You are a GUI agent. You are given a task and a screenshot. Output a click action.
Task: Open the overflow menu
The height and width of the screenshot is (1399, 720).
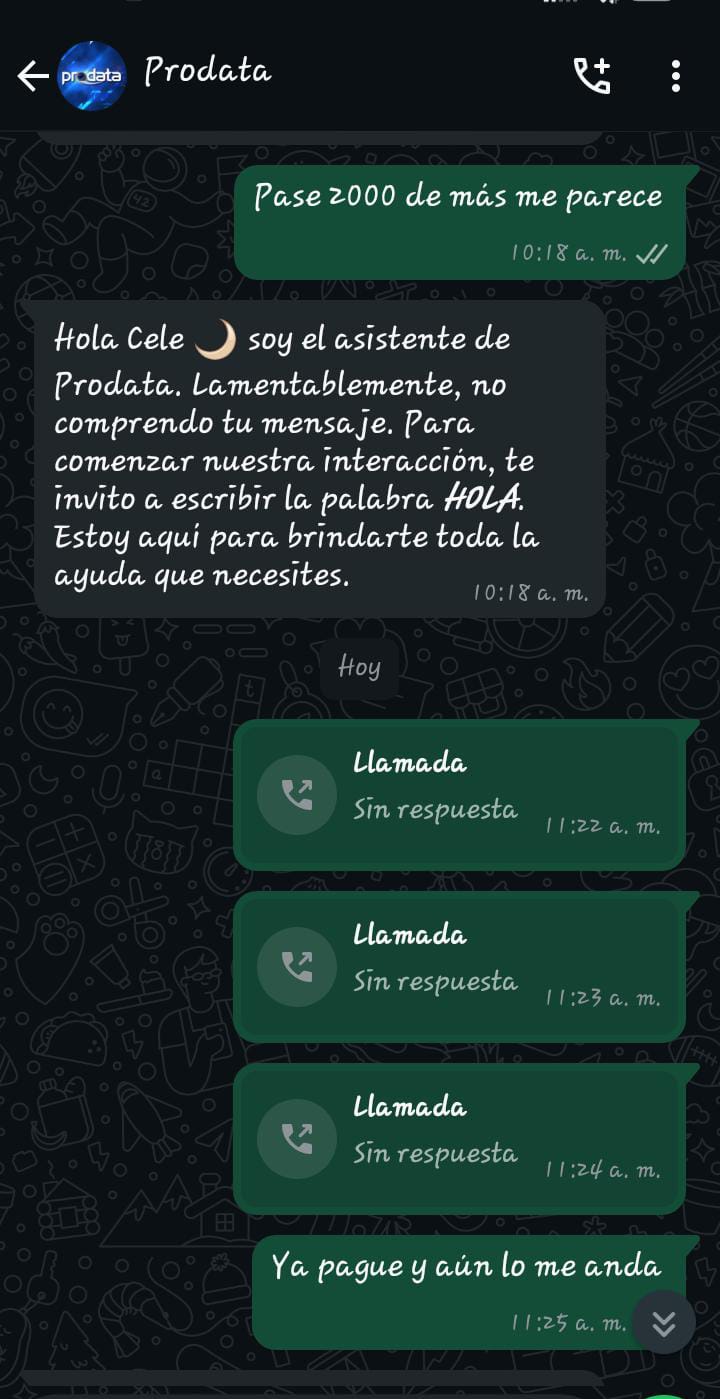pos(676,76)
